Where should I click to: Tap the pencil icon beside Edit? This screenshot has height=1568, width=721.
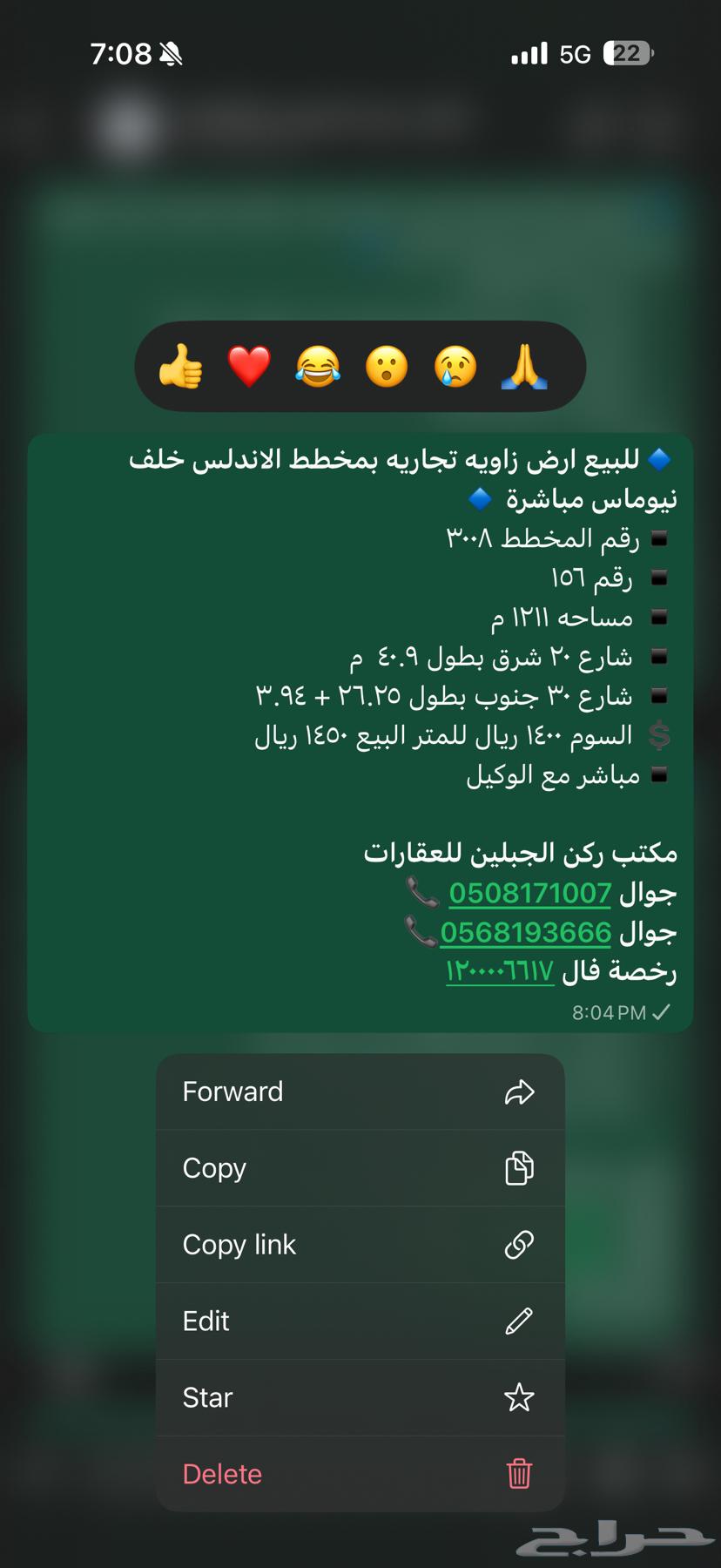pos(519,1321)
